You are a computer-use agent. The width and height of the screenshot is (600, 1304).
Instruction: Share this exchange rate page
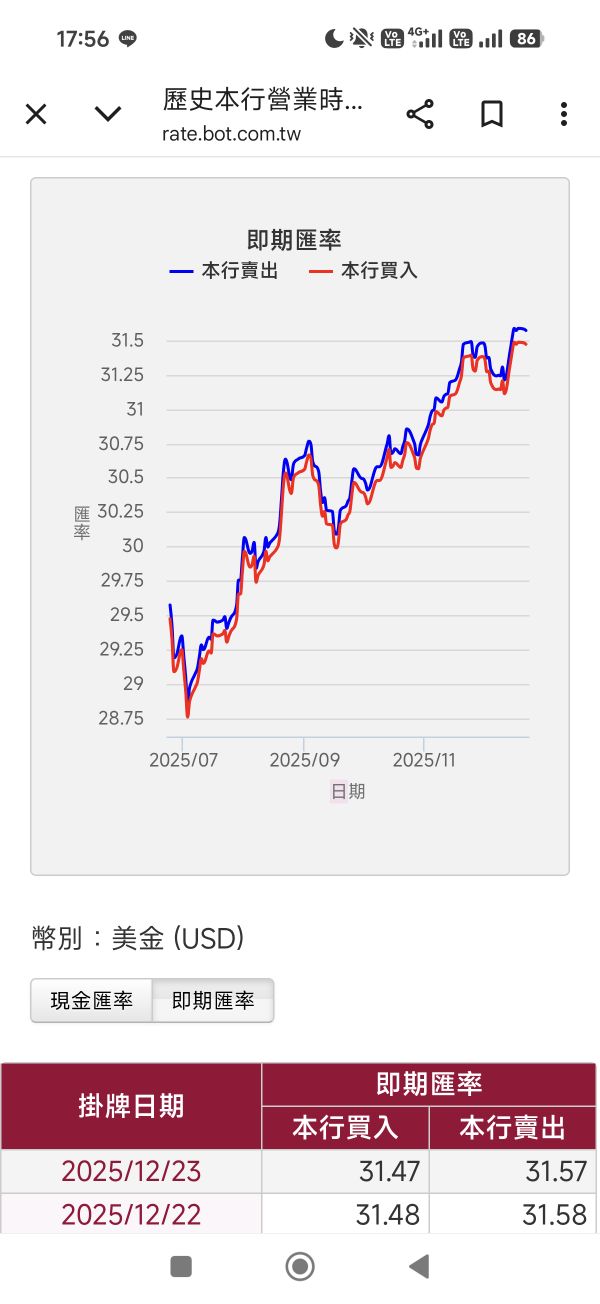tap(420, 114)
